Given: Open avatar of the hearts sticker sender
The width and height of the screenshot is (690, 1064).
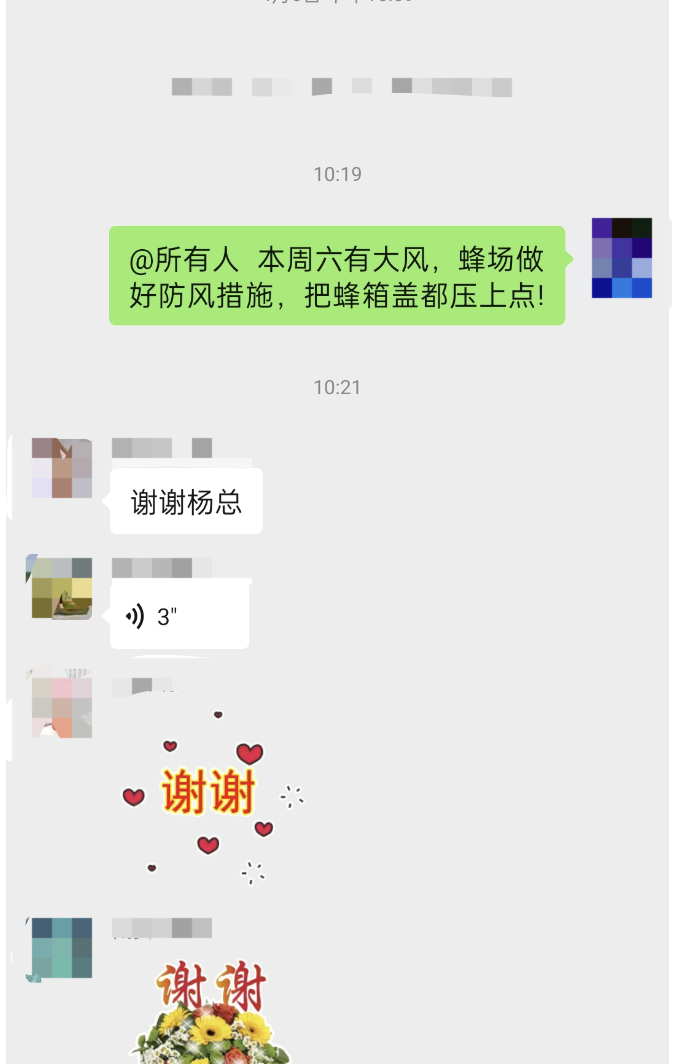Looking at the screenshot, I should point(62,704).
